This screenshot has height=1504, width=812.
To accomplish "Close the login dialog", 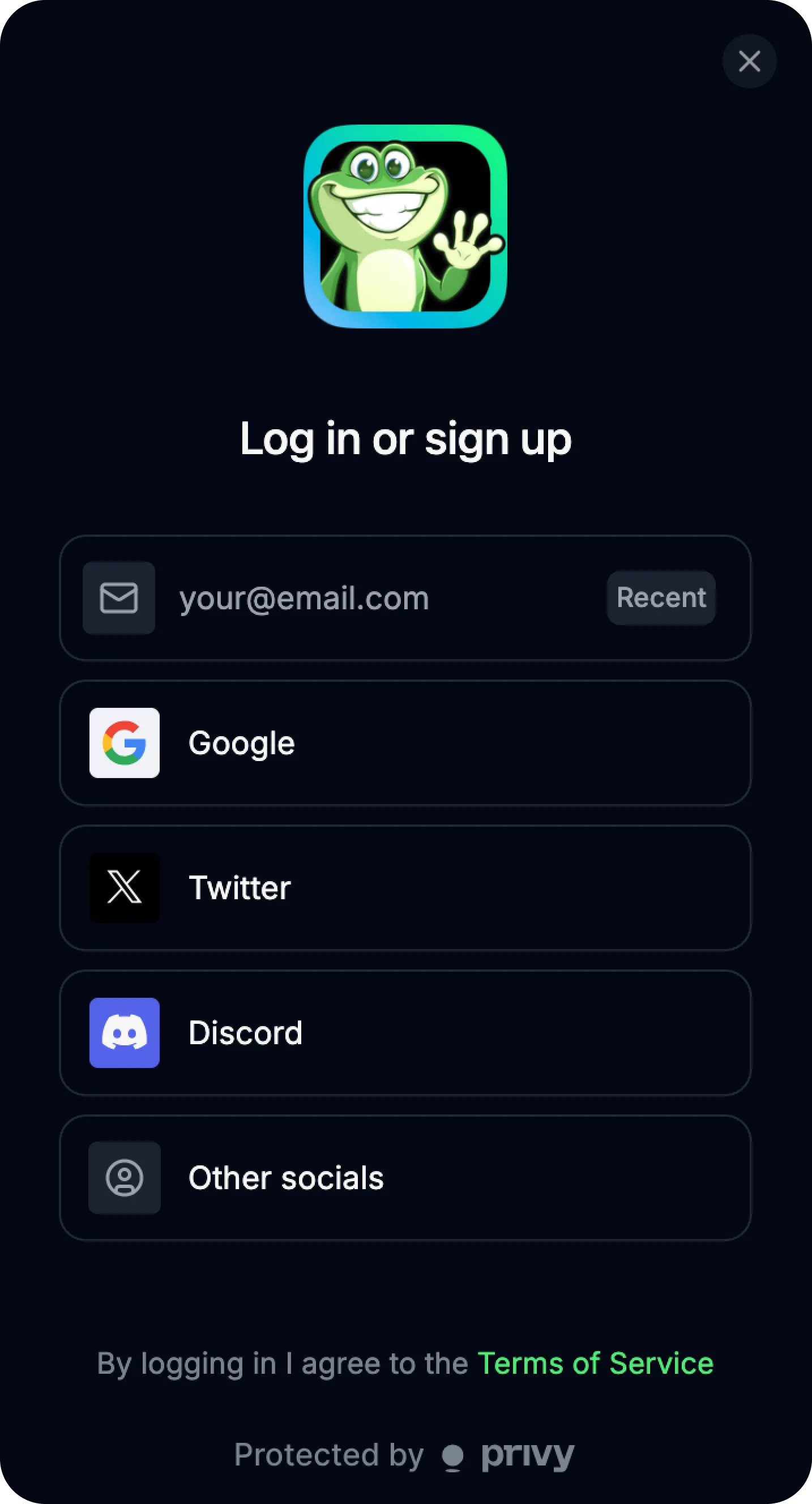I will (749, 61).
